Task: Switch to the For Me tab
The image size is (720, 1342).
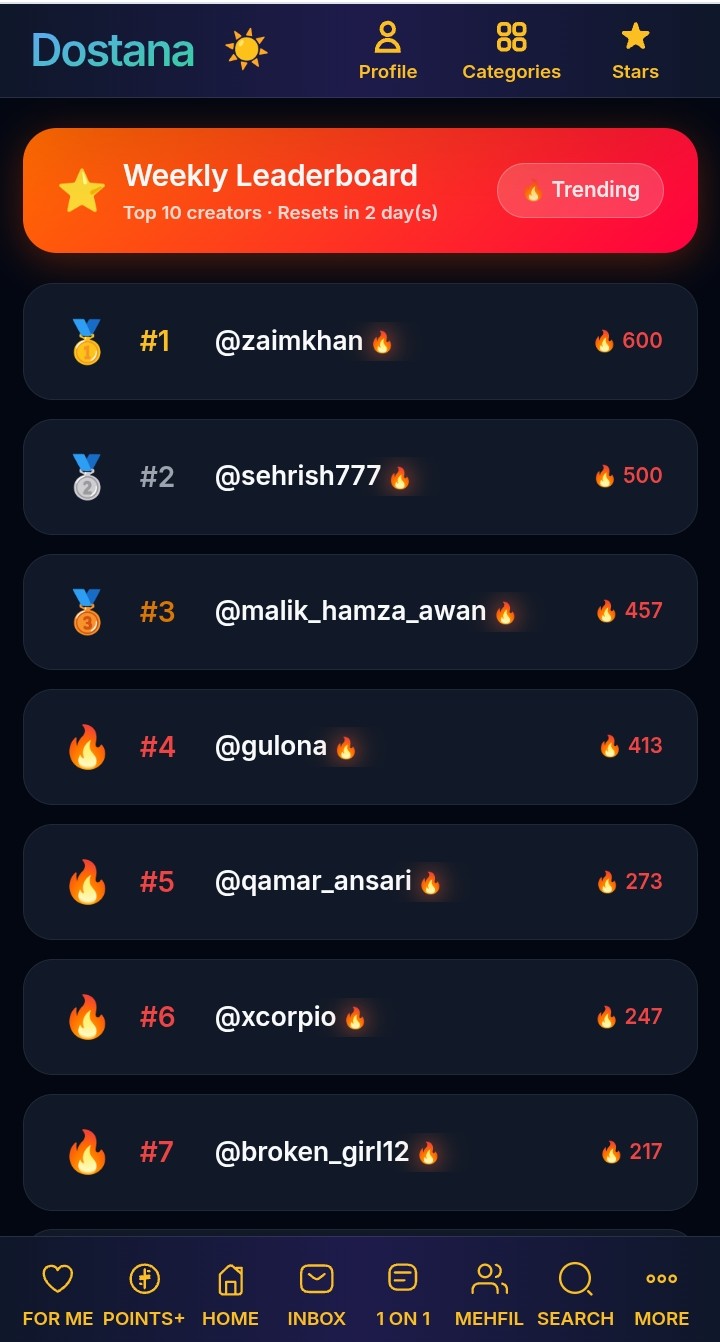Action: (58, 1295)
